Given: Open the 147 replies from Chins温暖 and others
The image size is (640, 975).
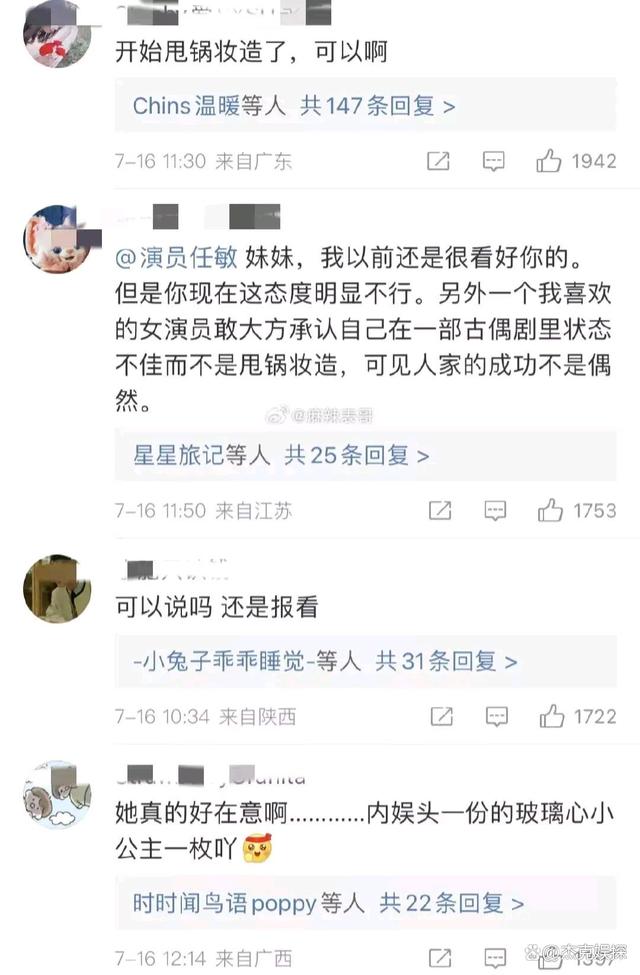Looking at the screenshot, I should click(x=295, y=106).
